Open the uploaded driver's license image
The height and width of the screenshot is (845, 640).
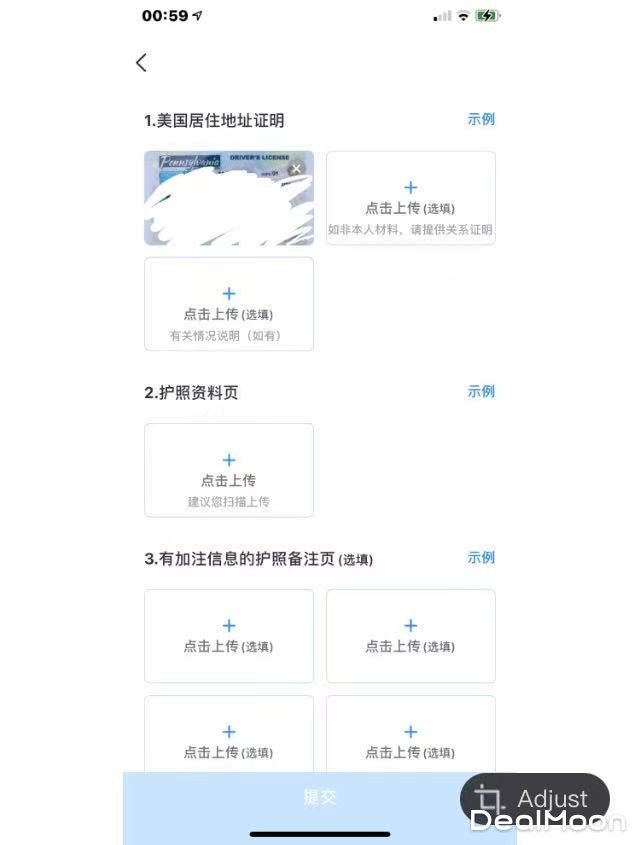tap(220, 205)
